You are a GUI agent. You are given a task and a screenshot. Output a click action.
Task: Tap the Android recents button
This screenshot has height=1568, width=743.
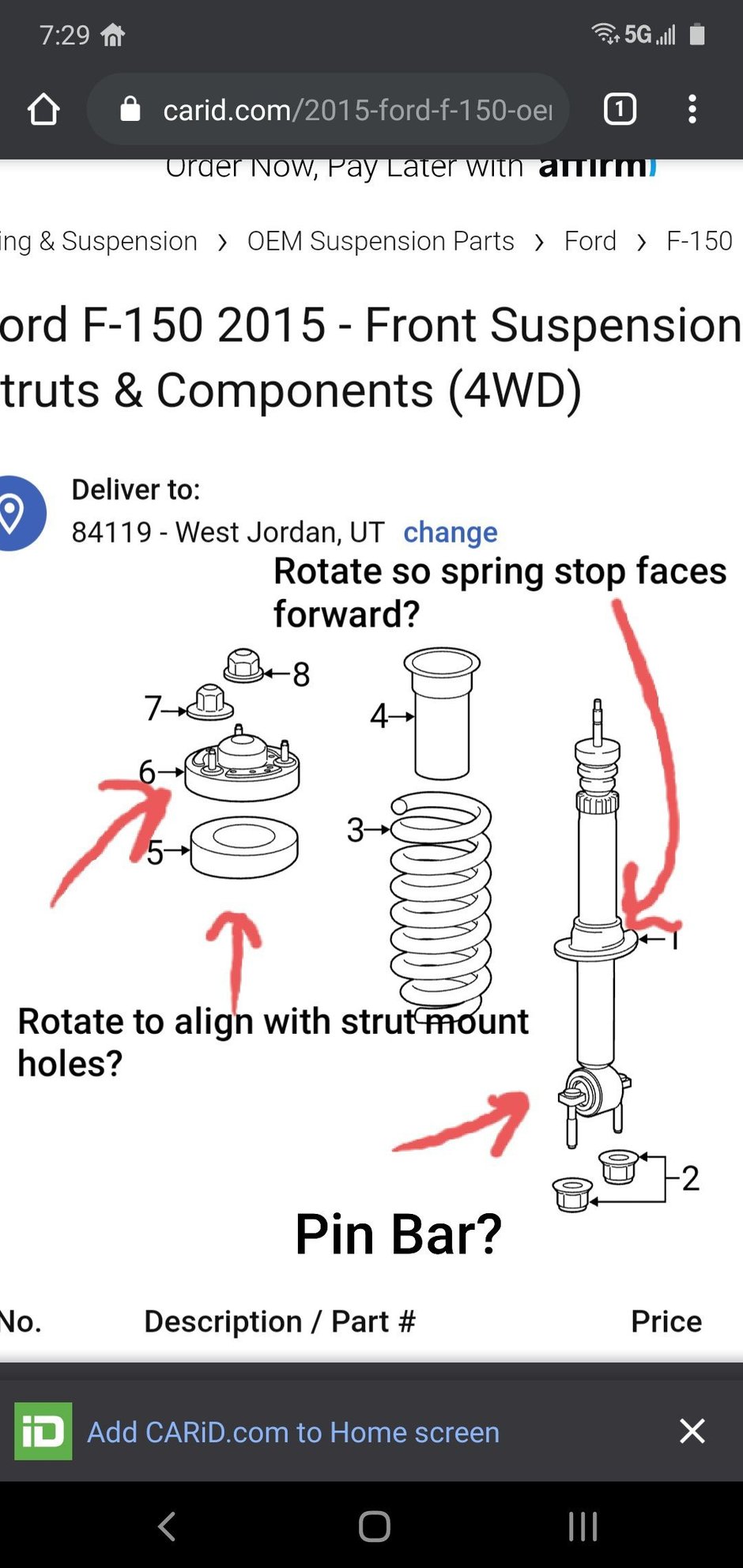[x=583, y=1527]
